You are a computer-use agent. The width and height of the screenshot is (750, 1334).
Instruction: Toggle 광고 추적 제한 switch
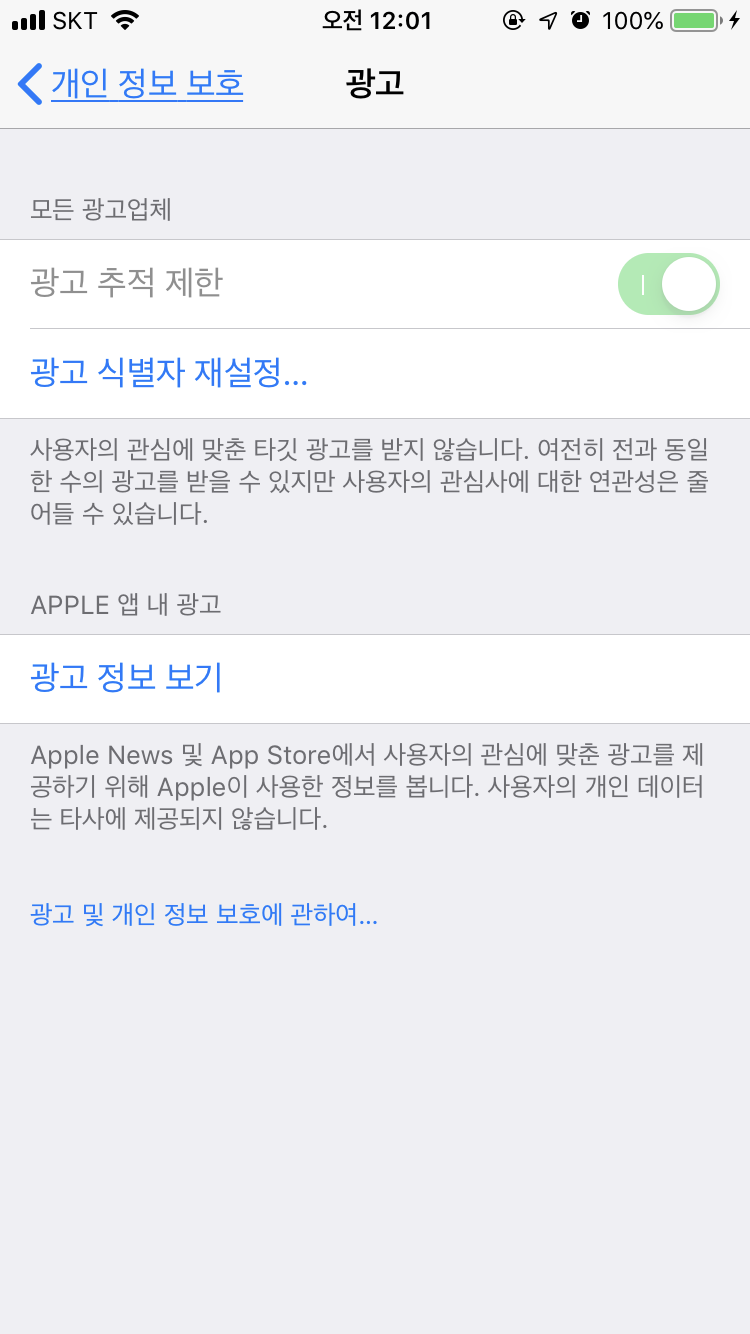668,284
